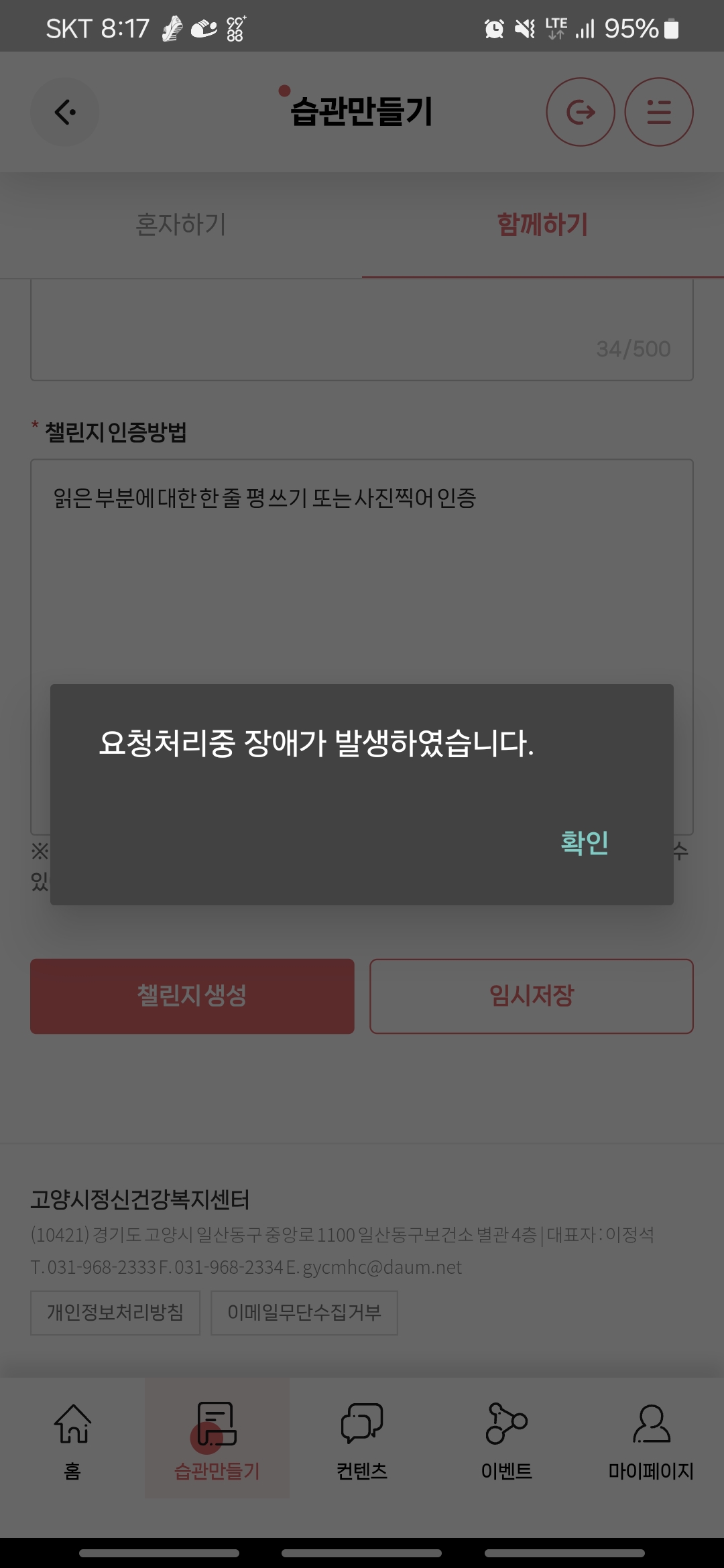Switch to the 혼자하기 tab
The height and width of the screenshot is (1568, 724).
click(x=181, y=224)
